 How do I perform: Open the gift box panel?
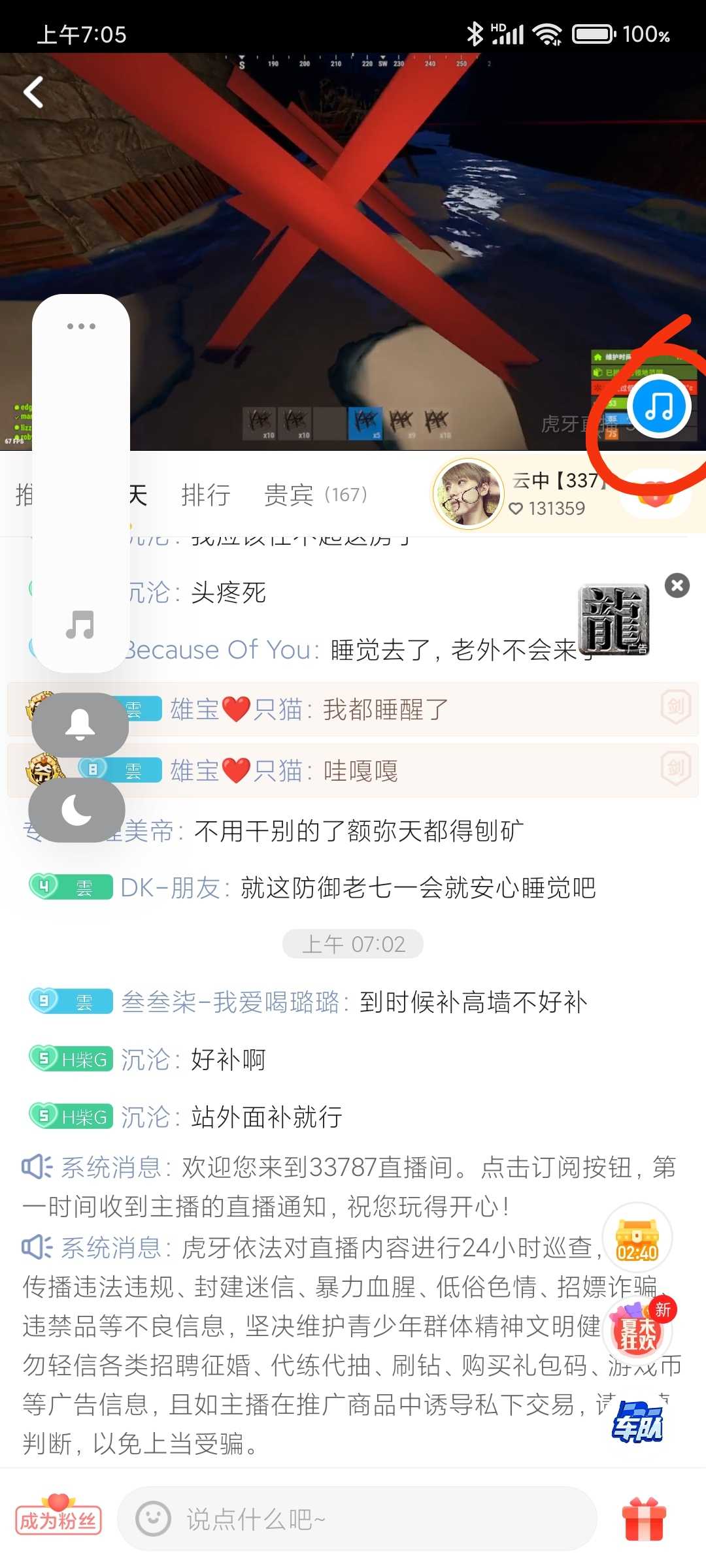644,1518
